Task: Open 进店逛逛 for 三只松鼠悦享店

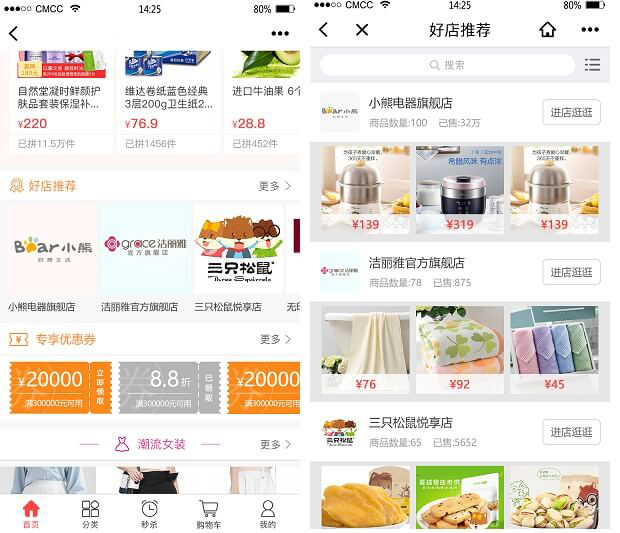Action: [x=572, y=432]
